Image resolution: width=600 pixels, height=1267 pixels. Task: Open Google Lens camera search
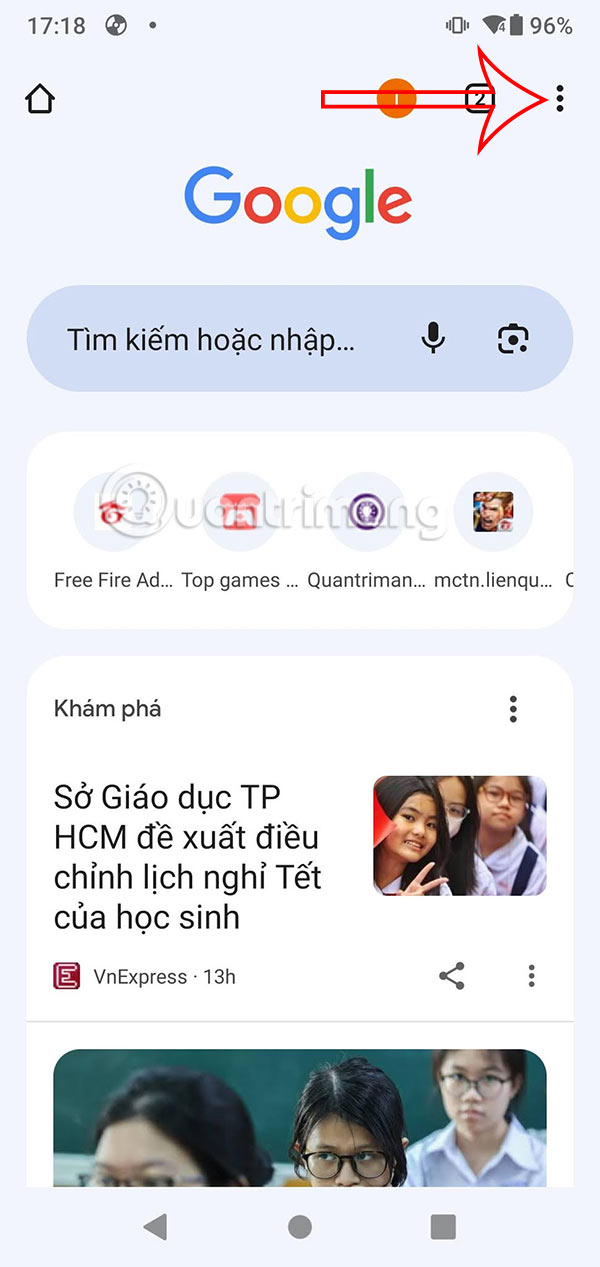[513, 340]
